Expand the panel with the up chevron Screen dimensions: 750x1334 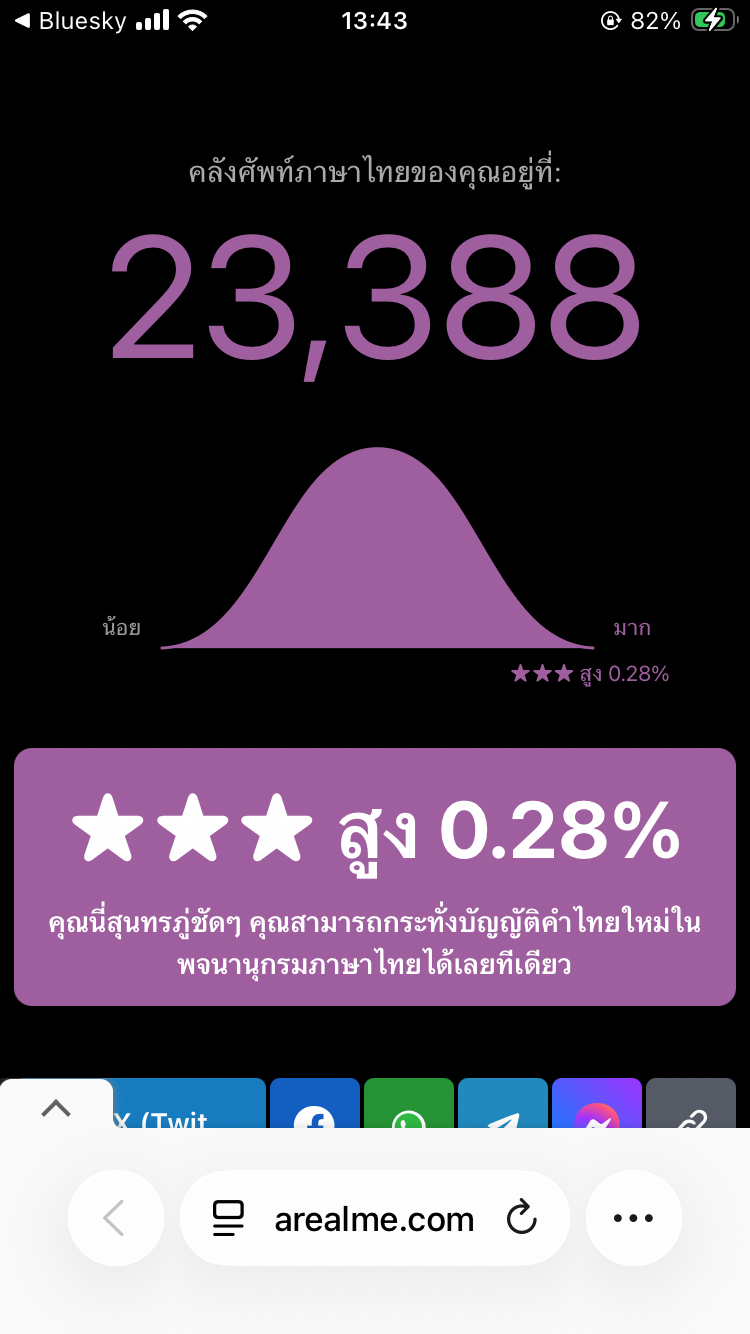pos(56,1107)
